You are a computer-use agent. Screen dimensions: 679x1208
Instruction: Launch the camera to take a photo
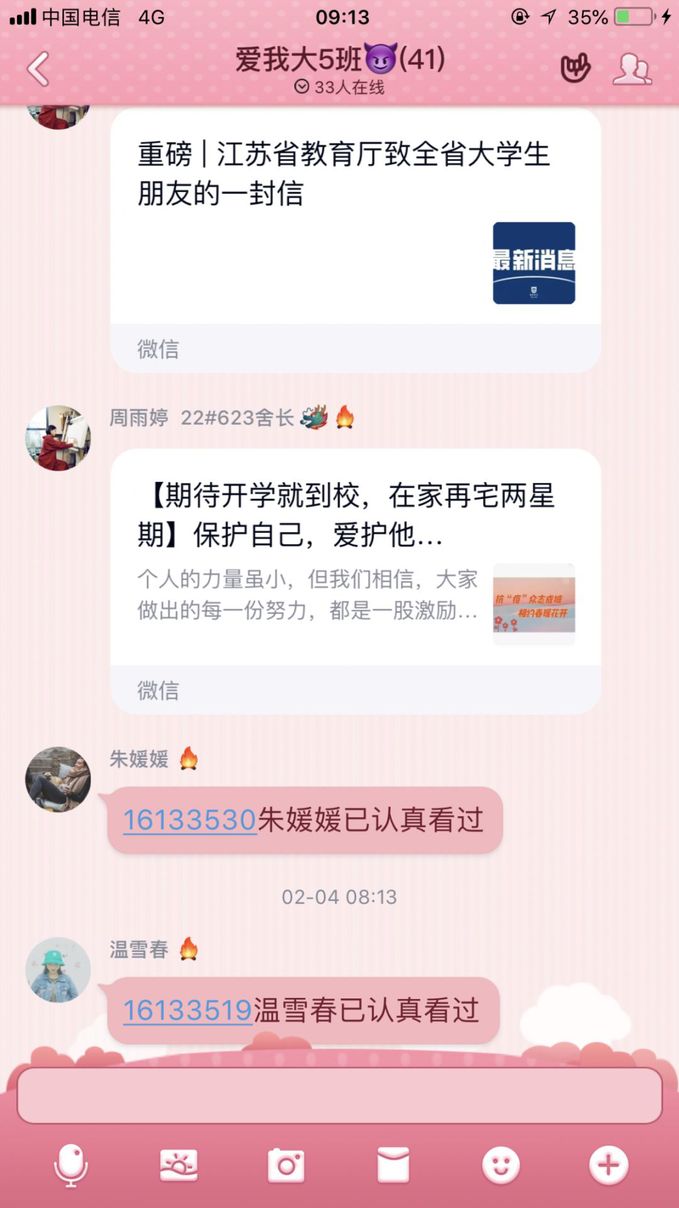pos(286,1165)
